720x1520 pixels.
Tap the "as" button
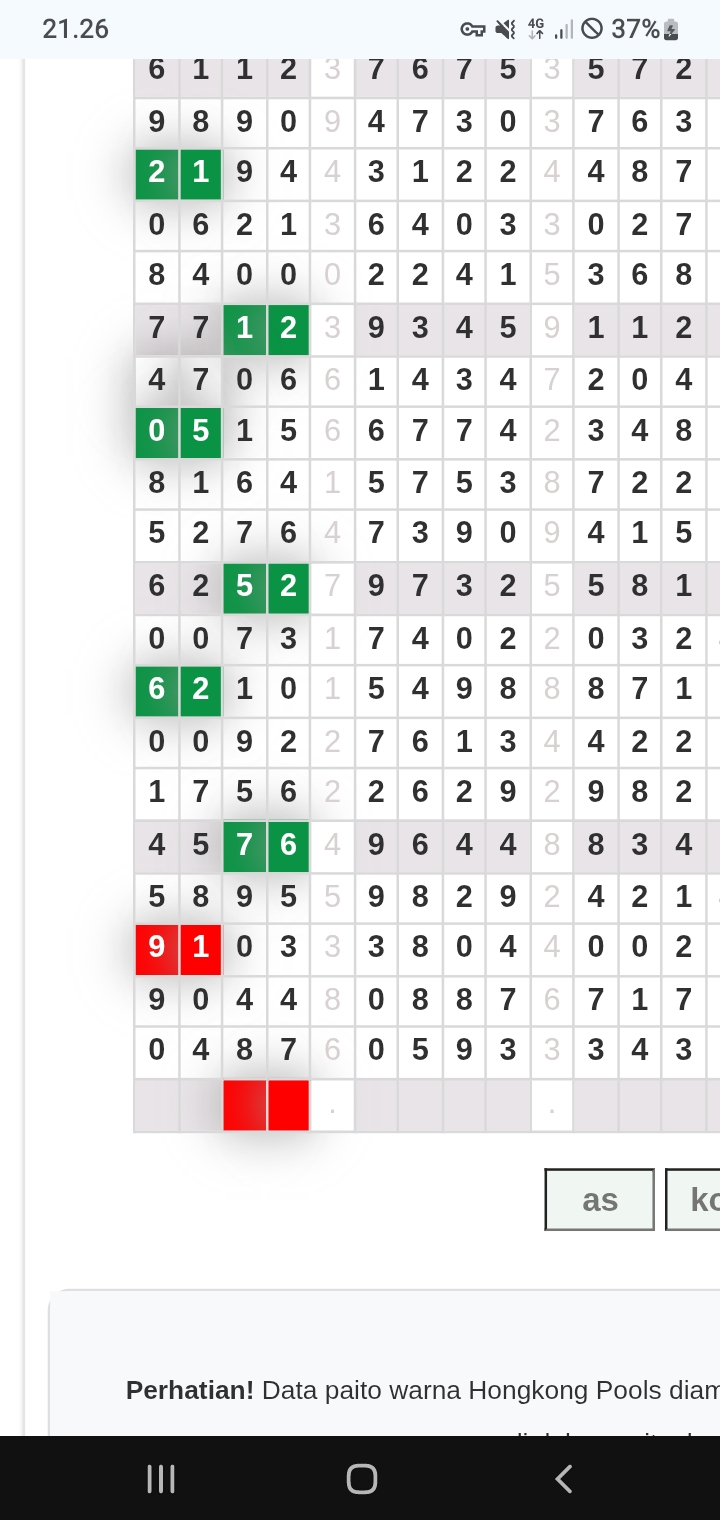[599, 1200]
